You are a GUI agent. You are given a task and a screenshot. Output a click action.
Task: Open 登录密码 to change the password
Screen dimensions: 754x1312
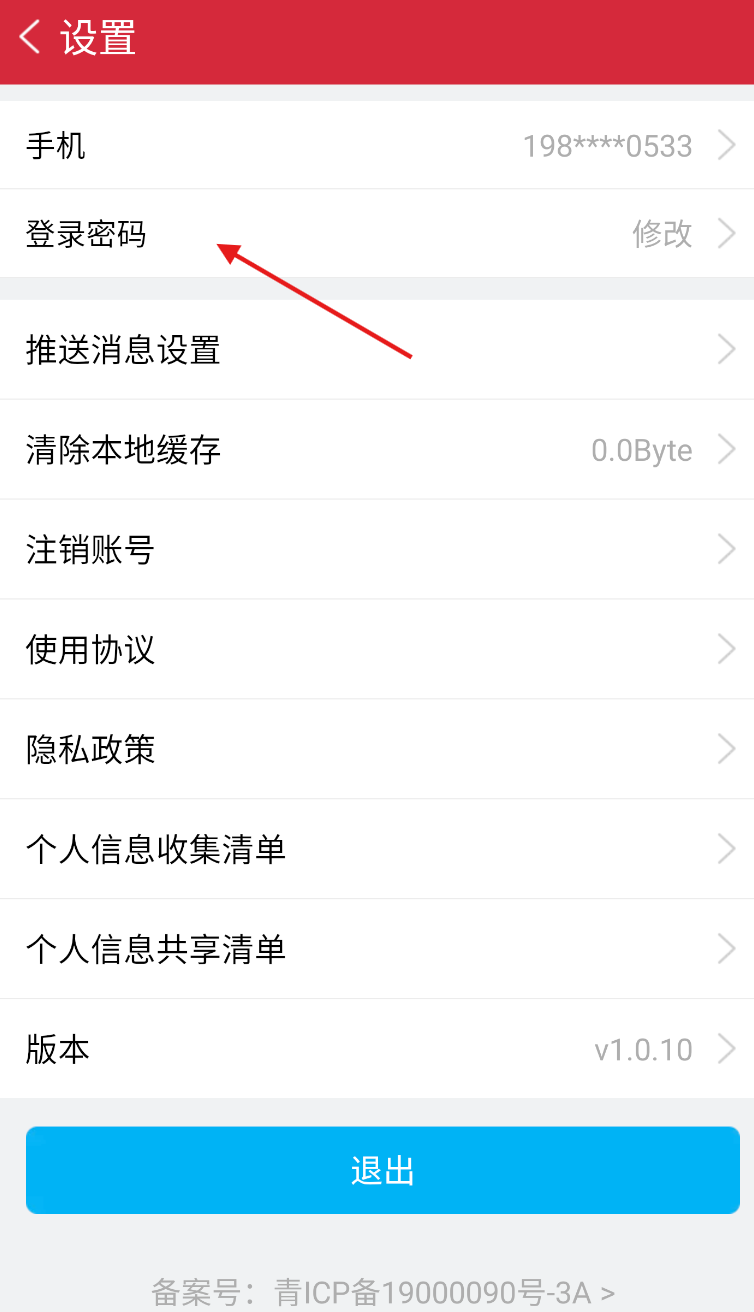point(377,233)
